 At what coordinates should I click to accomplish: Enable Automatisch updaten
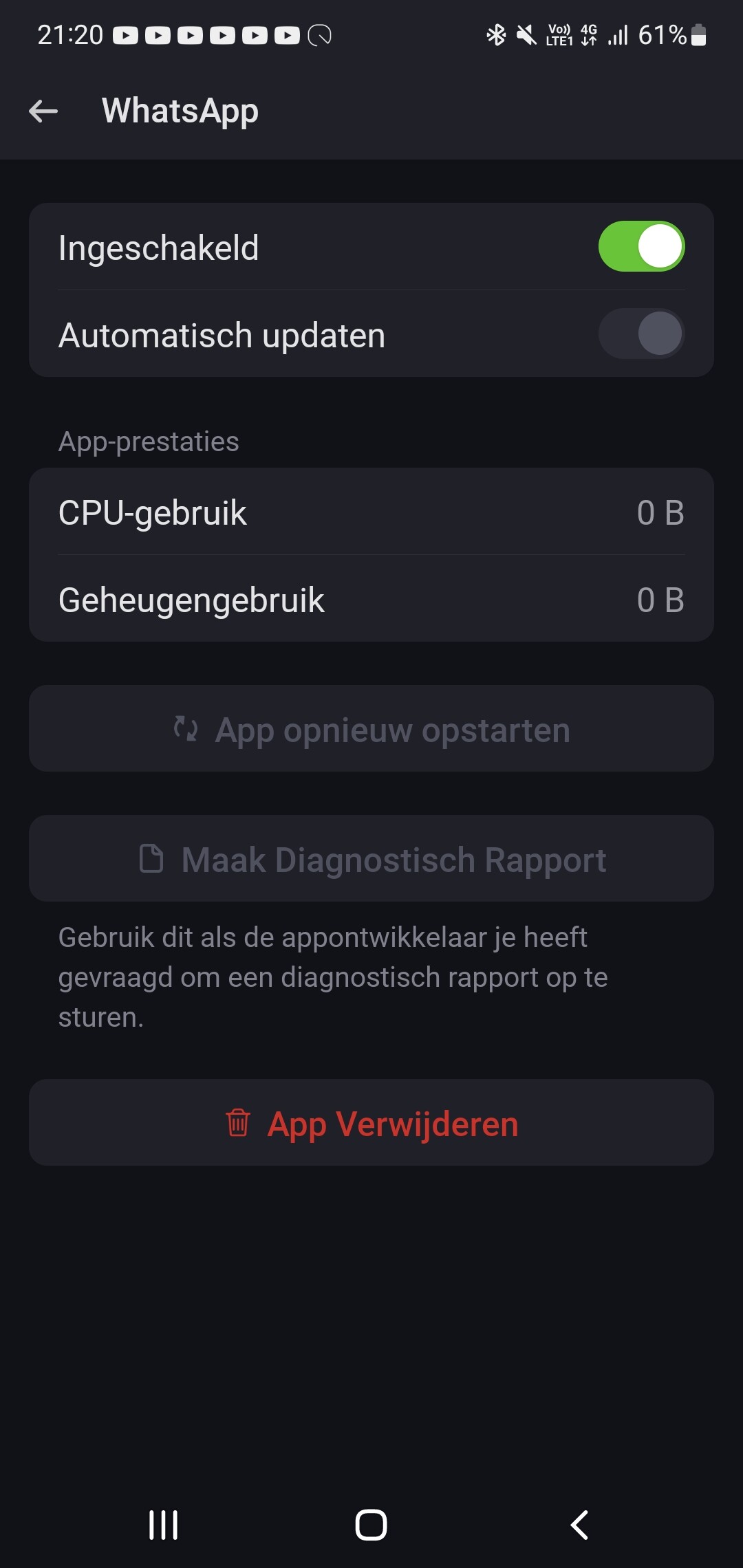coord(641,334)
